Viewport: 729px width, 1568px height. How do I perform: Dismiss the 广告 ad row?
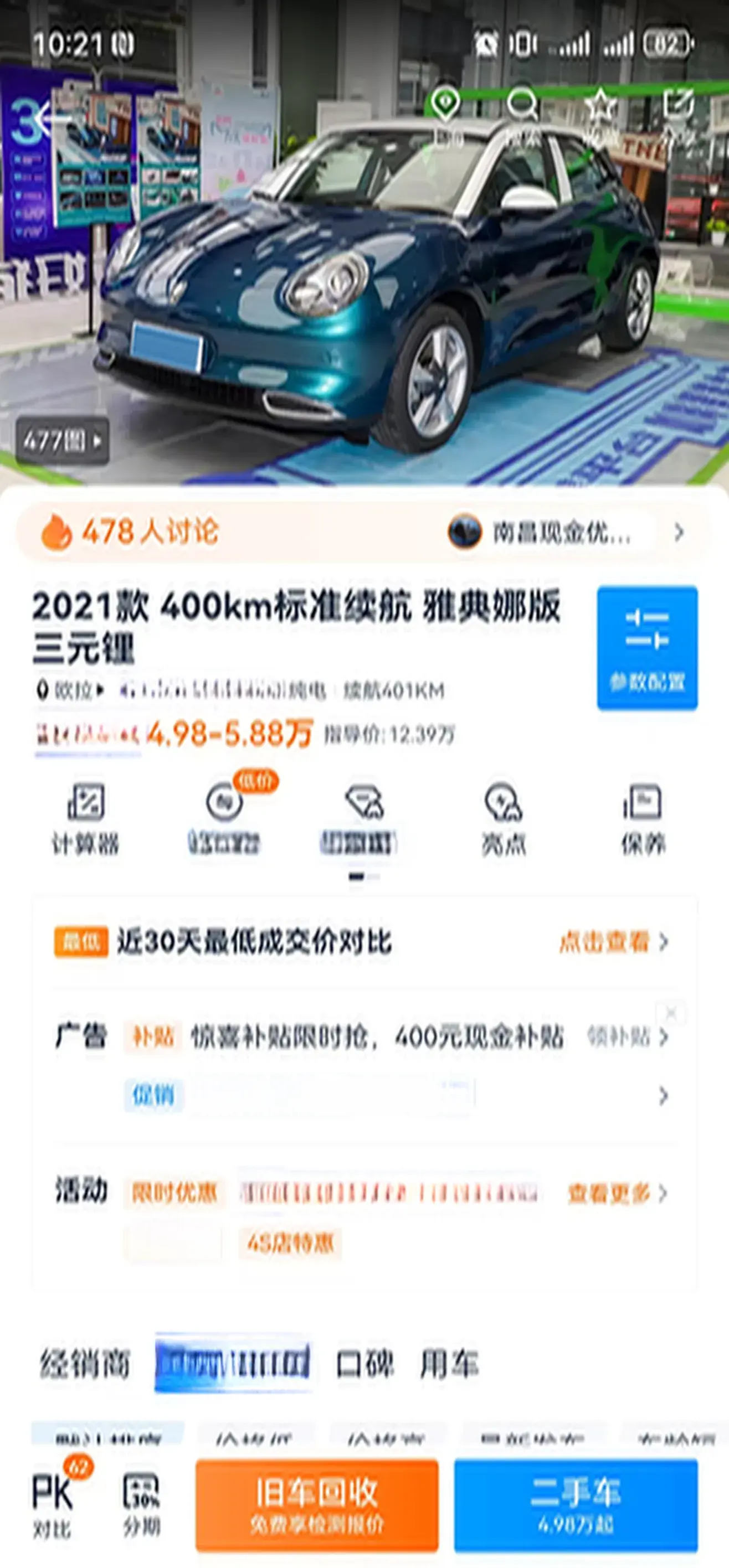point(671,1013)
